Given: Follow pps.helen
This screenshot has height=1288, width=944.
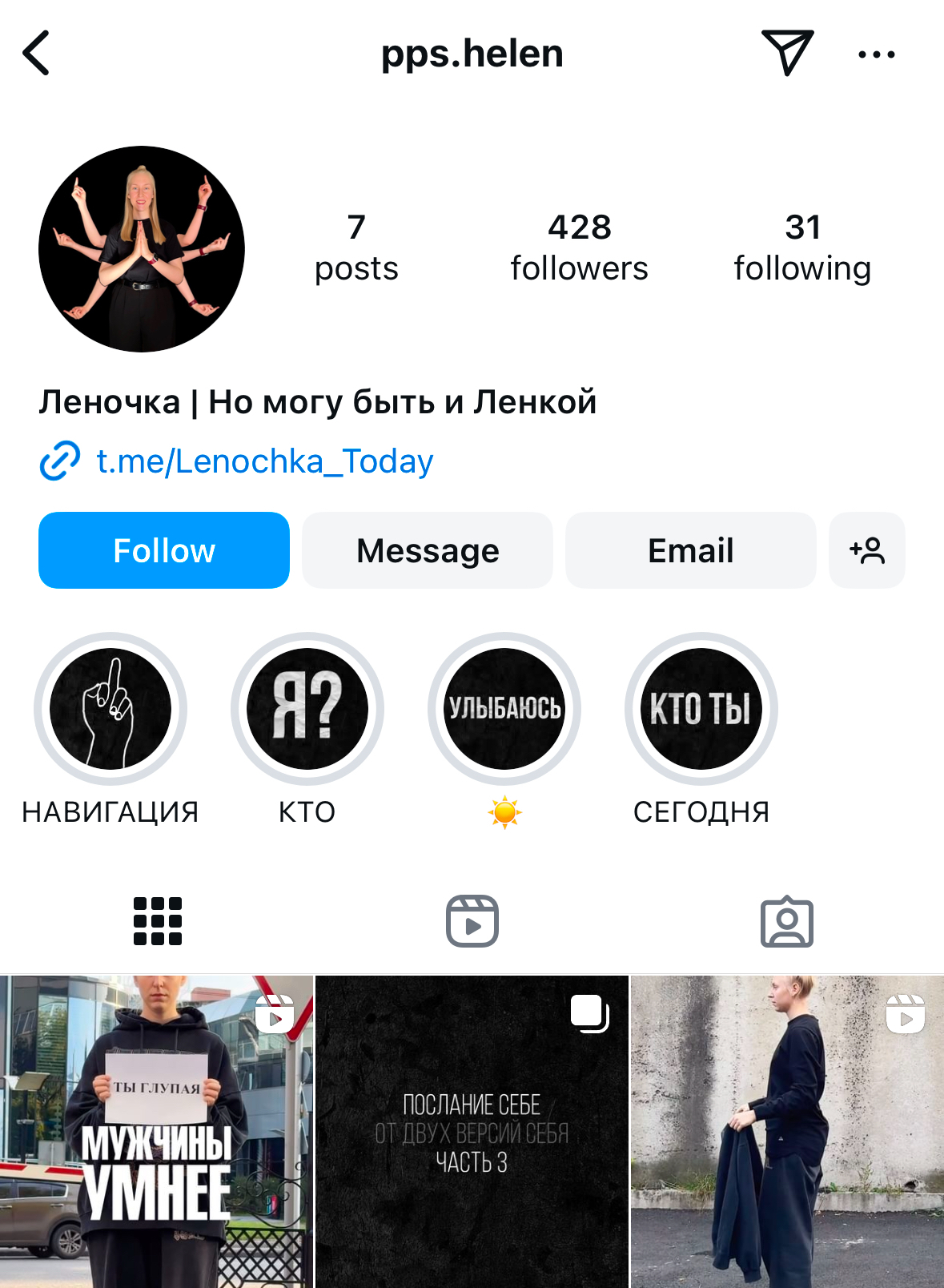Looking at the screenshot, I should pos(164,550).
